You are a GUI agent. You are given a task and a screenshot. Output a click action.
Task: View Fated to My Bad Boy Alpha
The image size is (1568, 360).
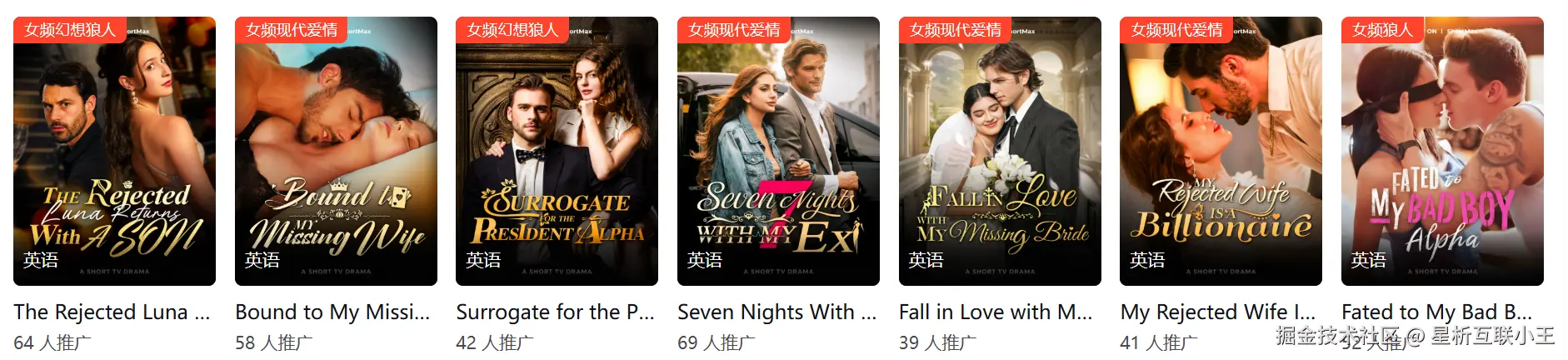1442,152
